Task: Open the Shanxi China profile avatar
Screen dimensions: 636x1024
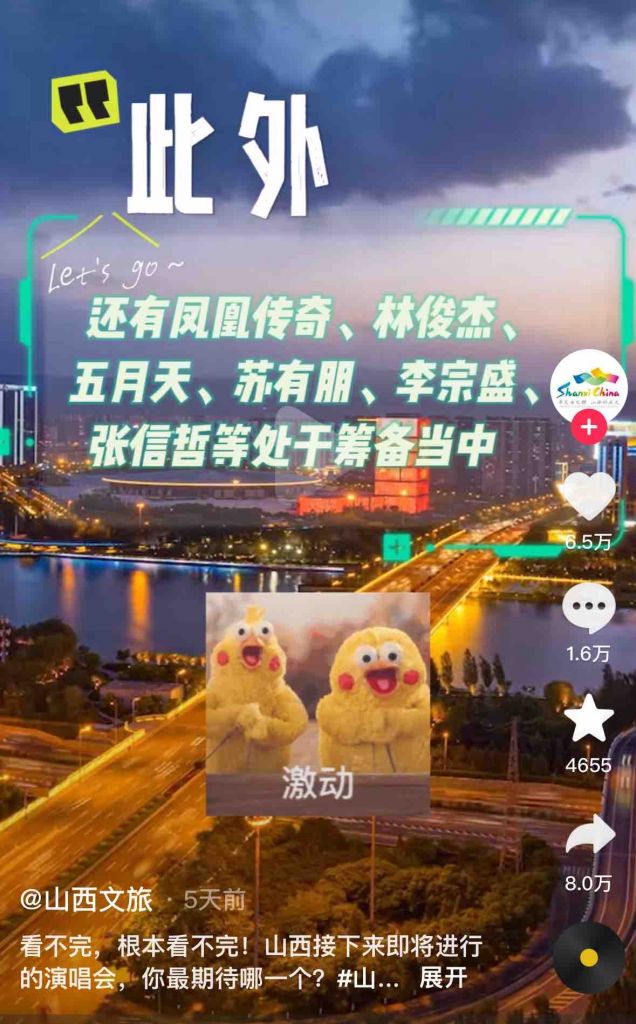Action: 589,386
